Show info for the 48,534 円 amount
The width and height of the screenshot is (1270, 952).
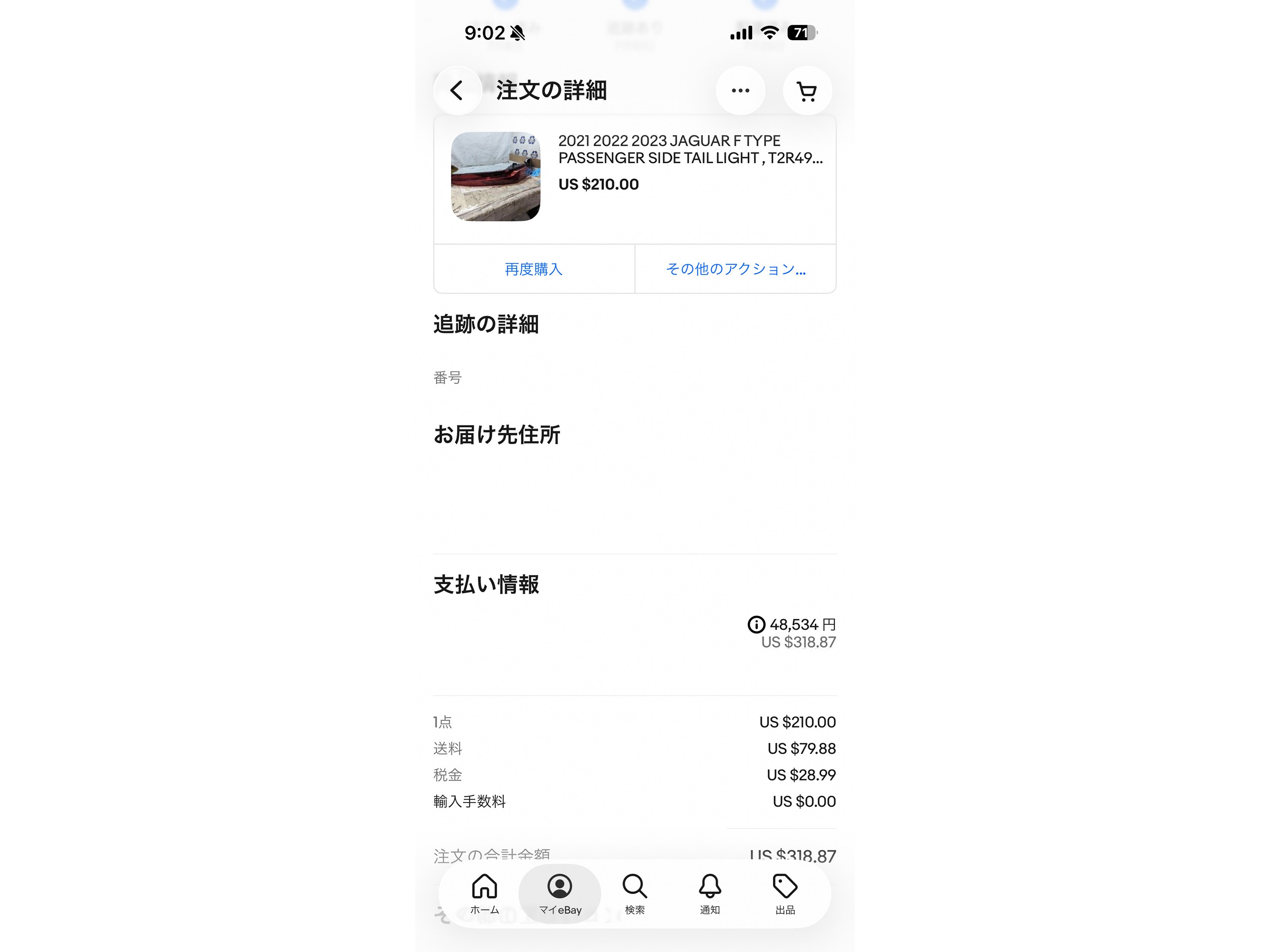tap(756, 624)
